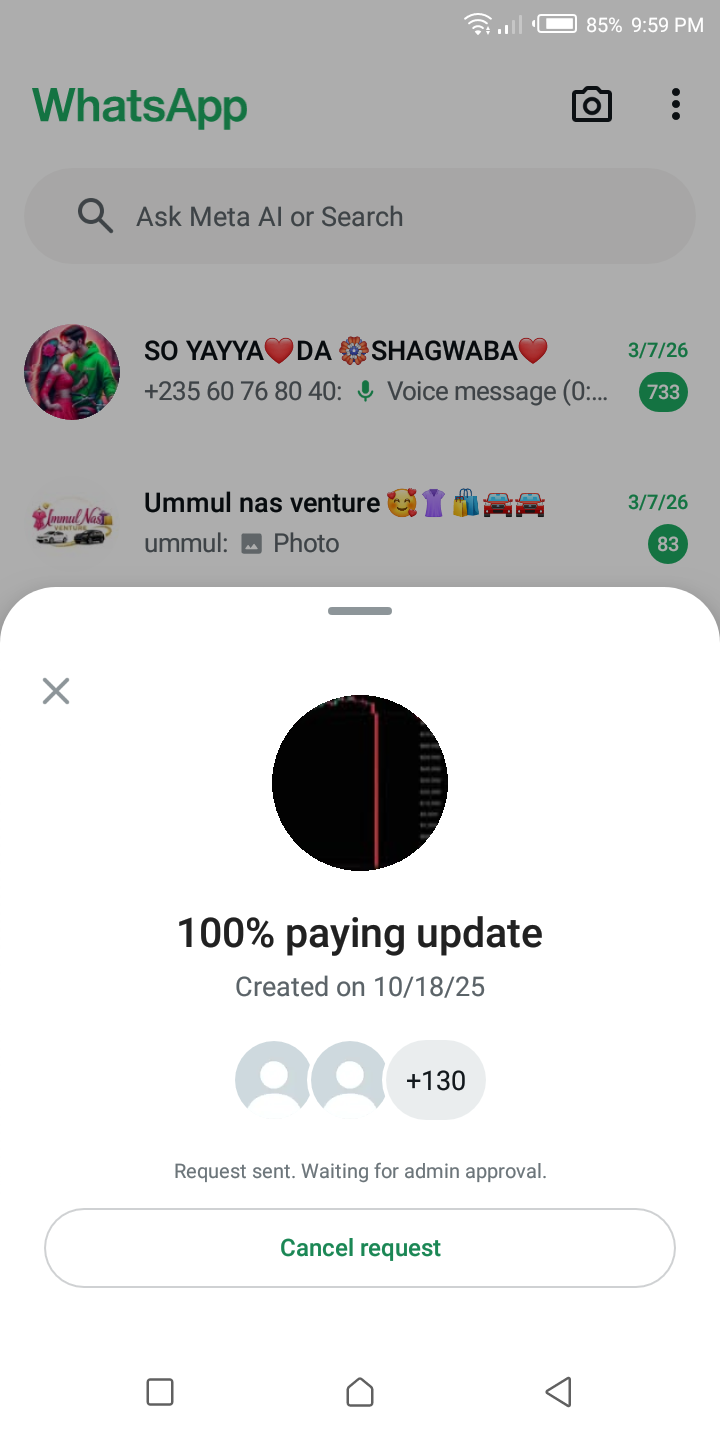Image resolution: width=720 pixels, height=1440 pixels.
Task: Navigate back using system back button
Action: coord(559,1392)
